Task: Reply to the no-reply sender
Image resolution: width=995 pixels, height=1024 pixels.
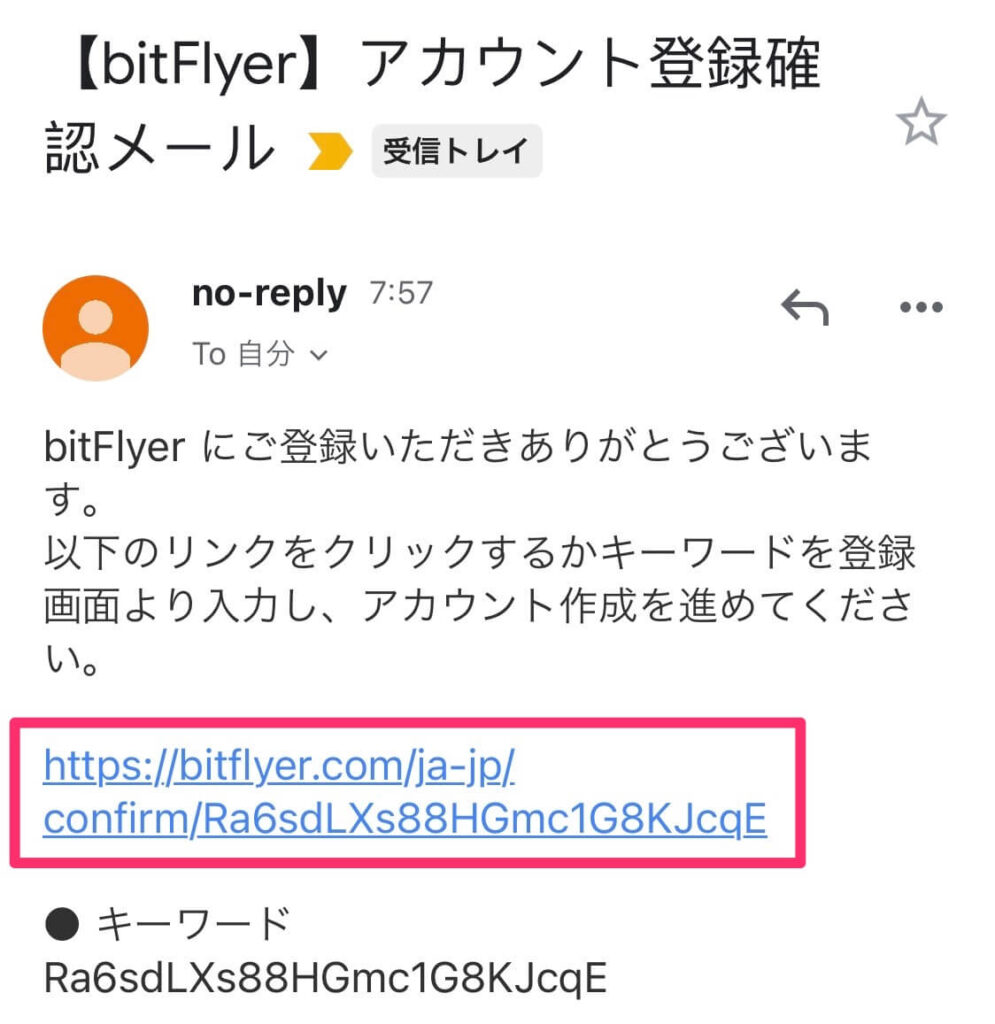Action: point(804,310)
